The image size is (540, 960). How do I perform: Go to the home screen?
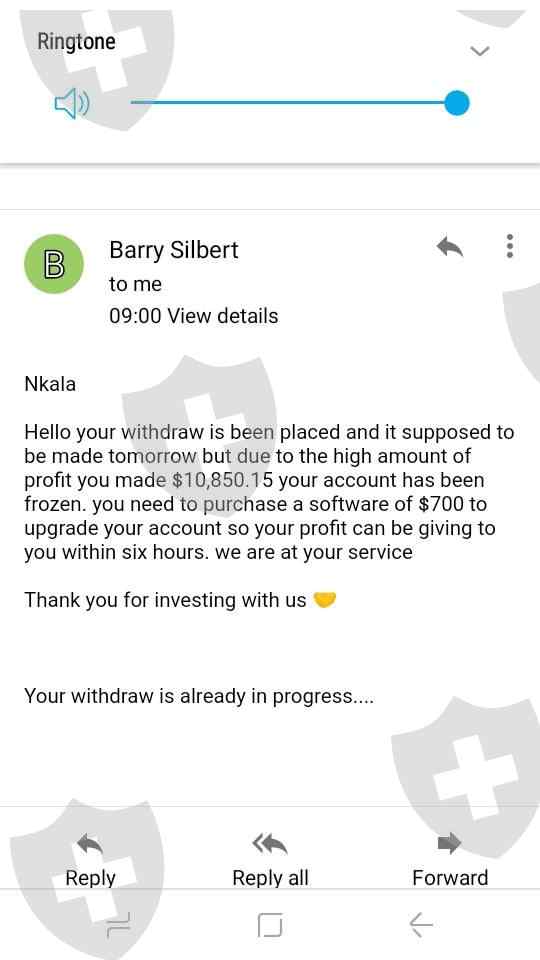(x=270, y=924)
